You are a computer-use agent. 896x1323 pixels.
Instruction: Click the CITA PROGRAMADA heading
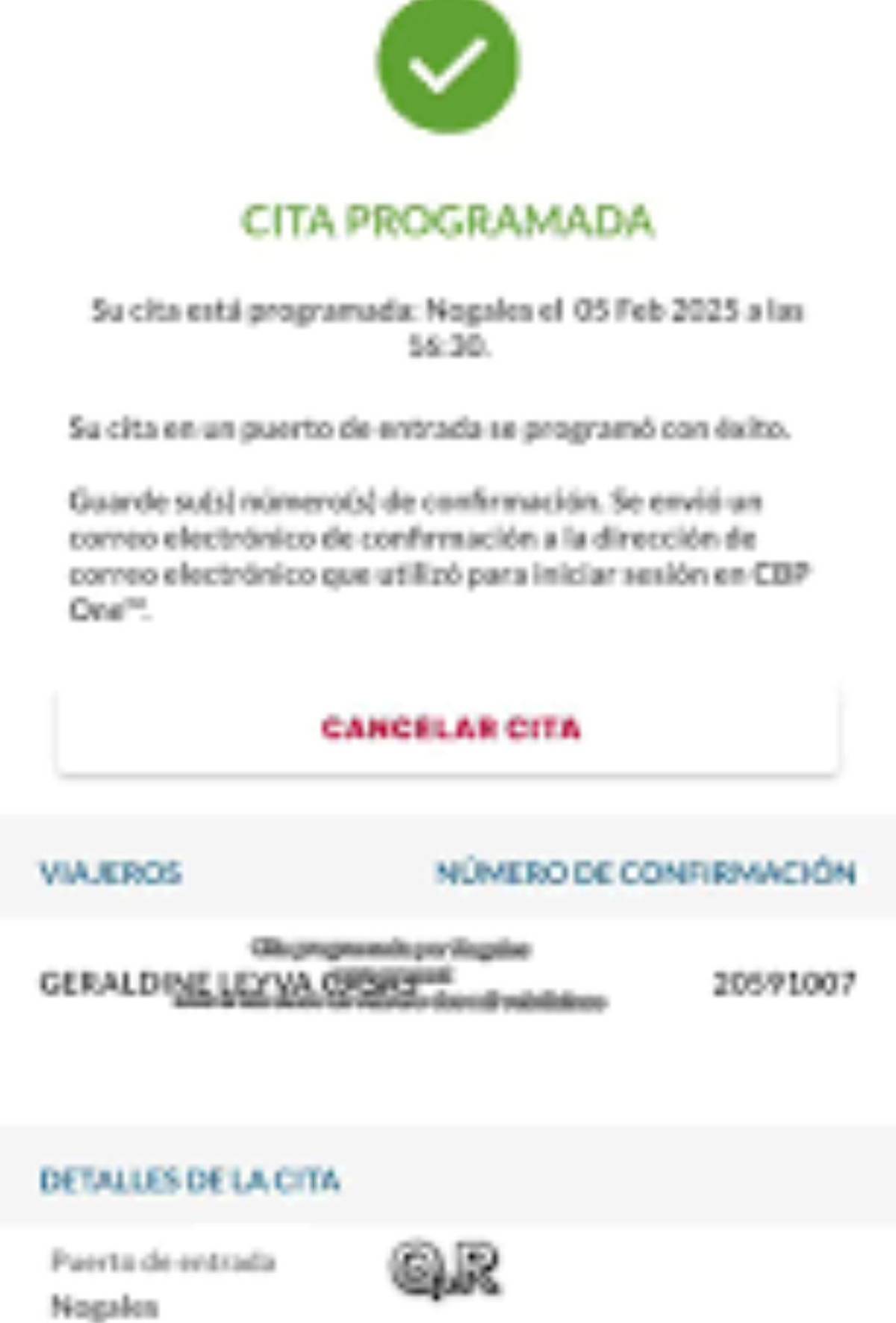pyautogui.click(x=447, y=220)
